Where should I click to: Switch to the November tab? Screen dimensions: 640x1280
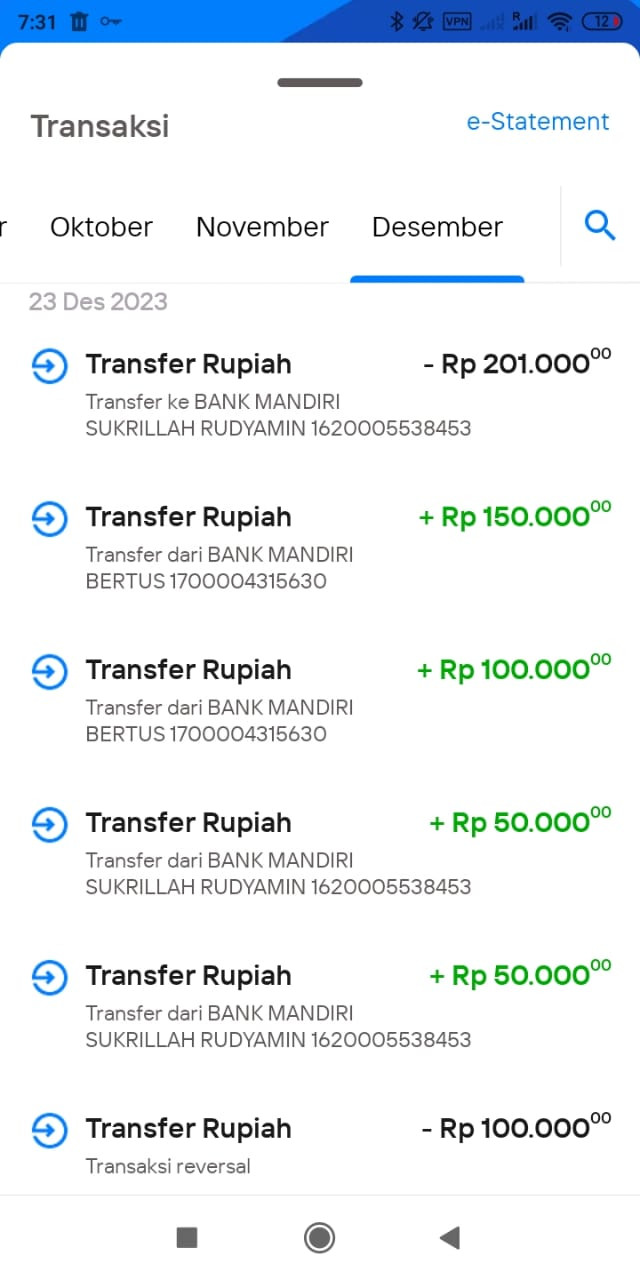click(262, 227)
